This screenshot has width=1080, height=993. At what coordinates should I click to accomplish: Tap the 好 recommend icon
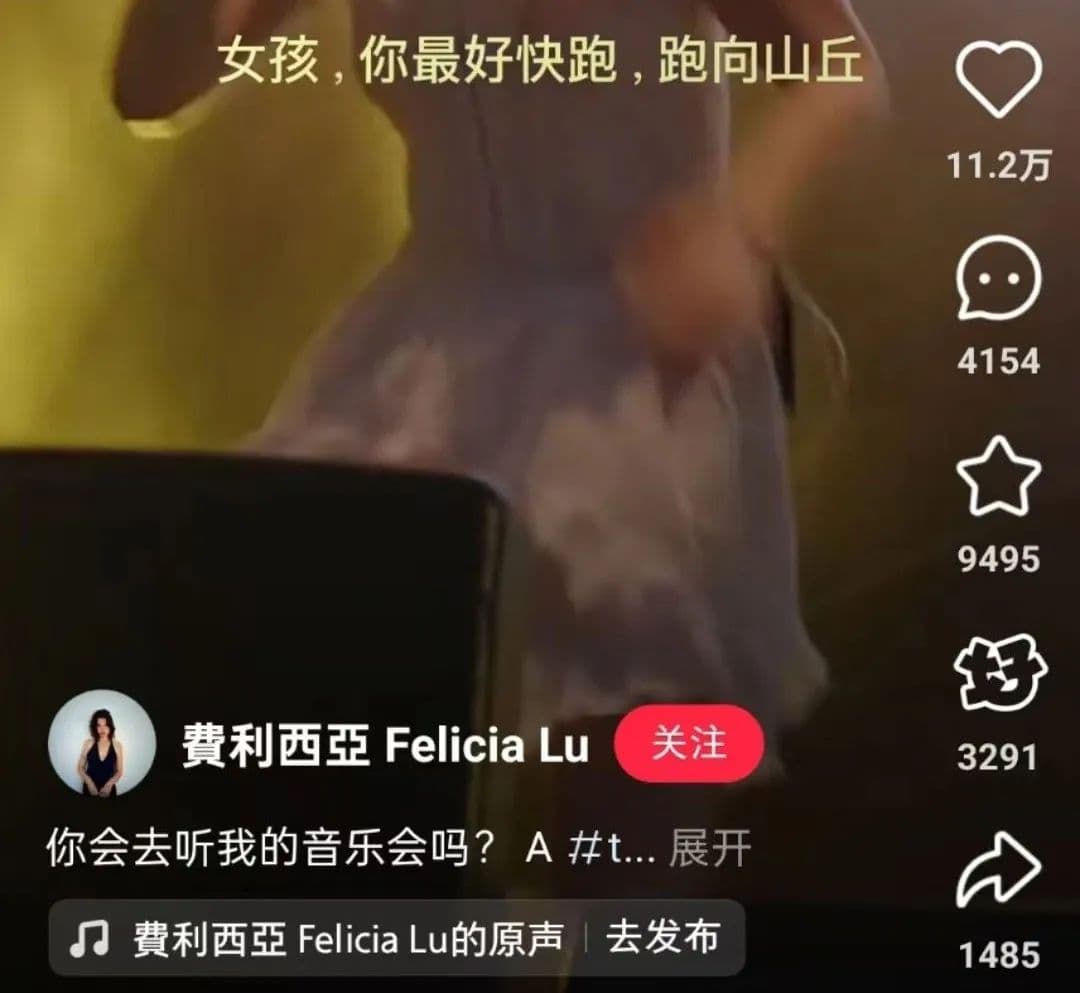coord(998,677)
